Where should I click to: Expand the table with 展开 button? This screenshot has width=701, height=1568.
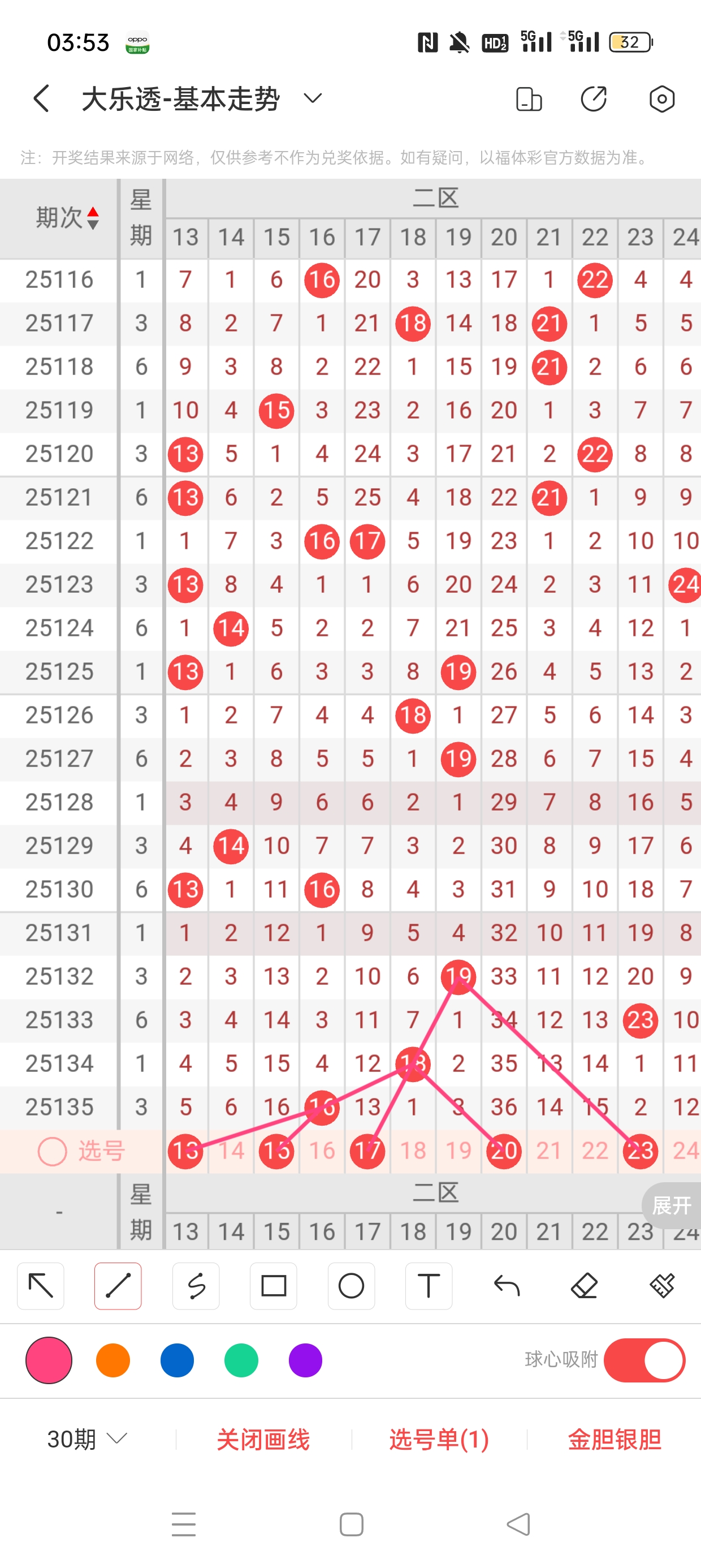[671, 1205]
